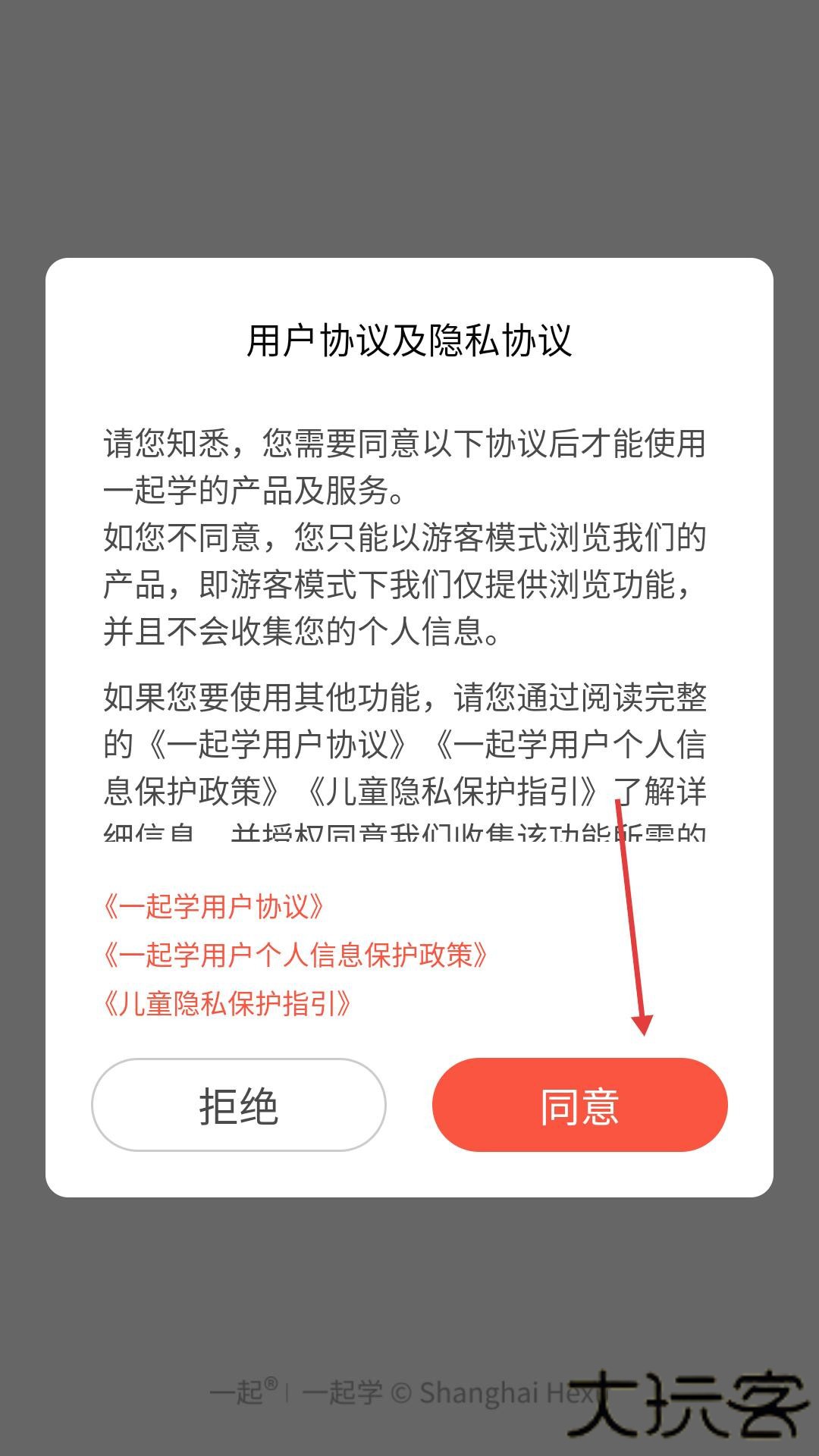Tap the 同意 agree button
Image resolution: width=819 pixels, height=1456 pixels.
tap(579, 1105)
